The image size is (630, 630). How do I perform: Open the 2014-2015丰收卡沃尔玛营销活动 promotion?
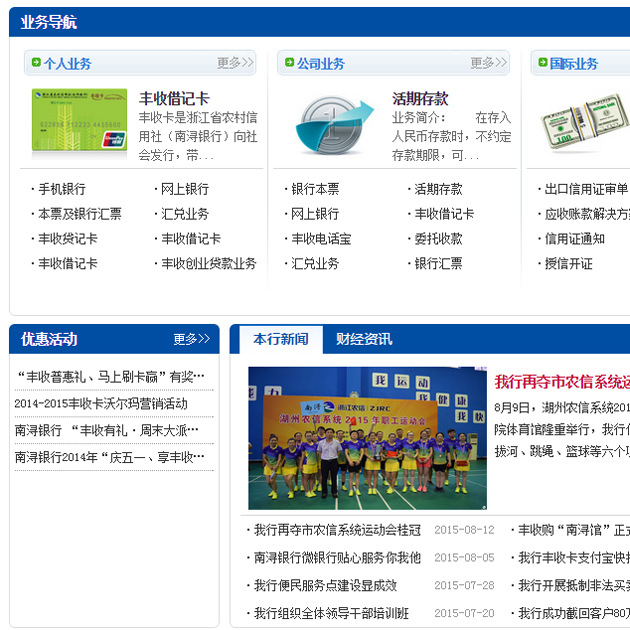coord(101,404)
